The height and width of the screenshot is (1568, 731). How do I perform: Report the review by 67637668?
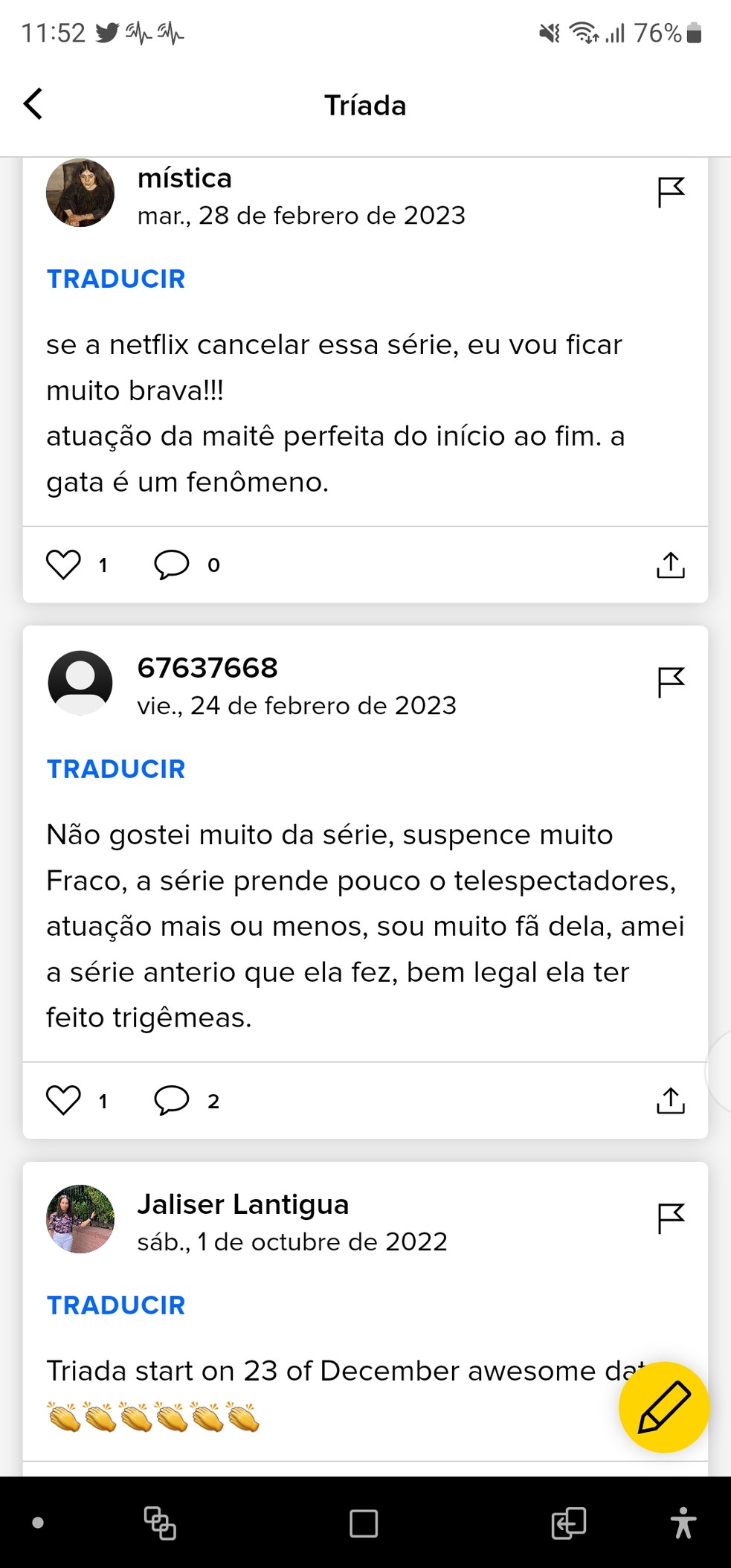(671, 682)
